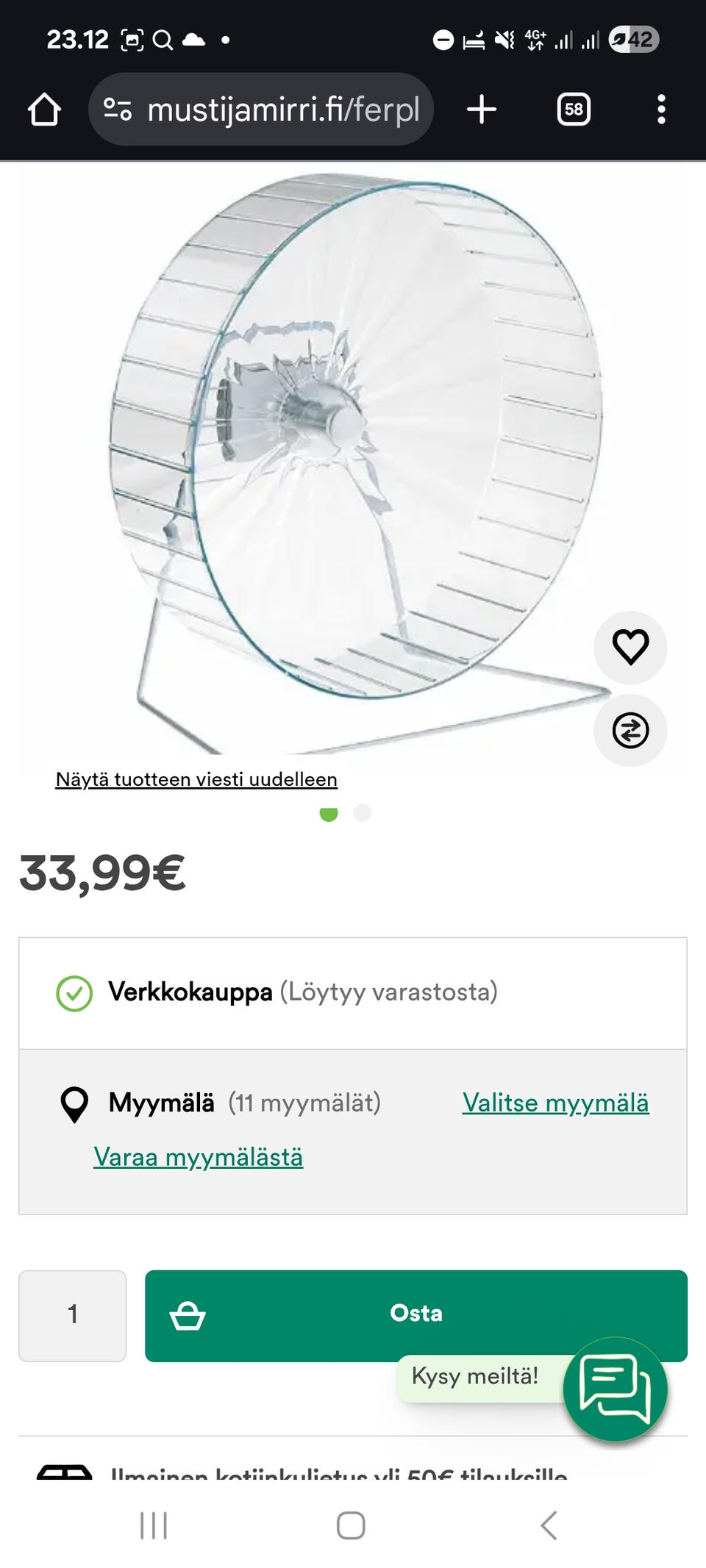This screenshot has width=706, height=1568.
Task: Follow the Varaa myymälästä link
Action: tap(197, 1156)
